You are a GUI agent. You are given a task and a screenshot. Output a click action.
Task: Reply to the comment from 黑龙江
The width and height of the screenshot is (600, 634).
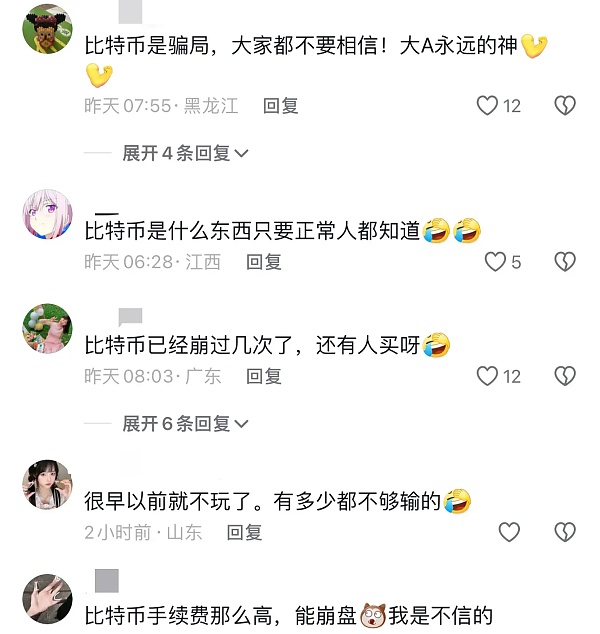coord(280,105)
